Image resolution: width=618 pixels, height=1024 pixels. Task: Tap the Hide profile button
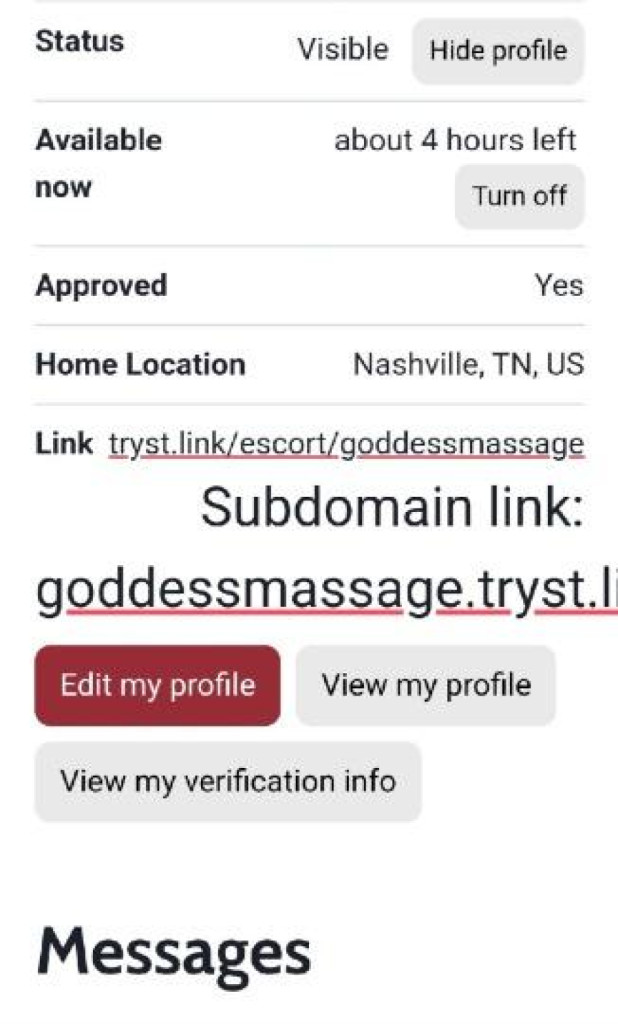(497, 50)
